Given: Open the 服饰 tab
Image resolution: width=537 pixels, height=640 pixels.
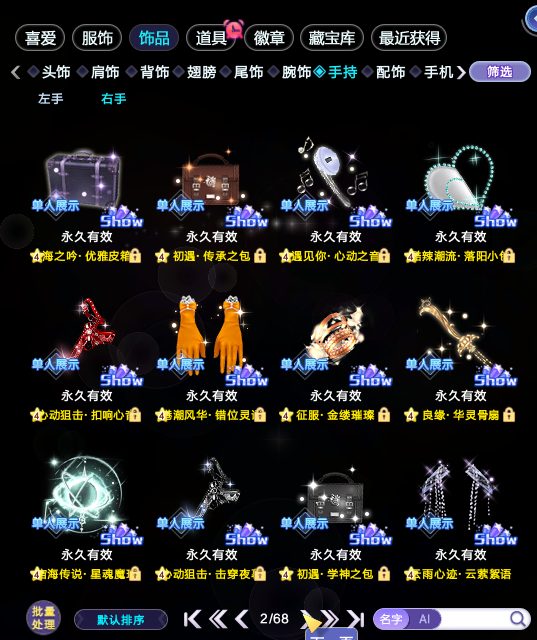Looking at the screenshot, I should point(97,38).
